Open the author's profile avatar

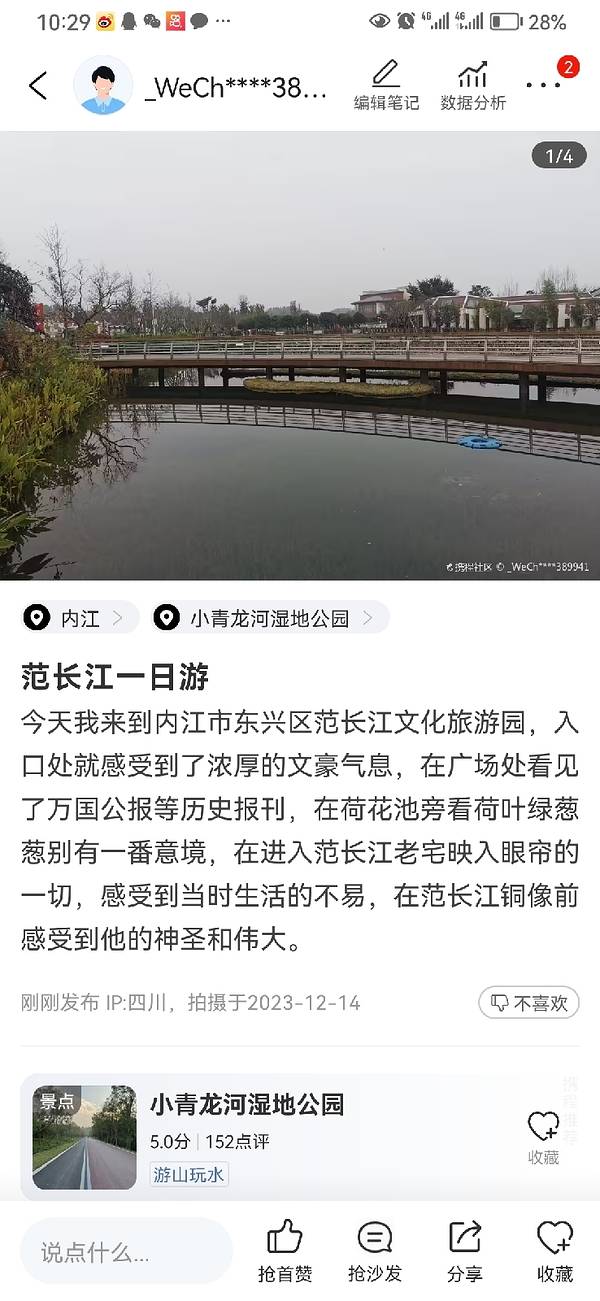103,85
